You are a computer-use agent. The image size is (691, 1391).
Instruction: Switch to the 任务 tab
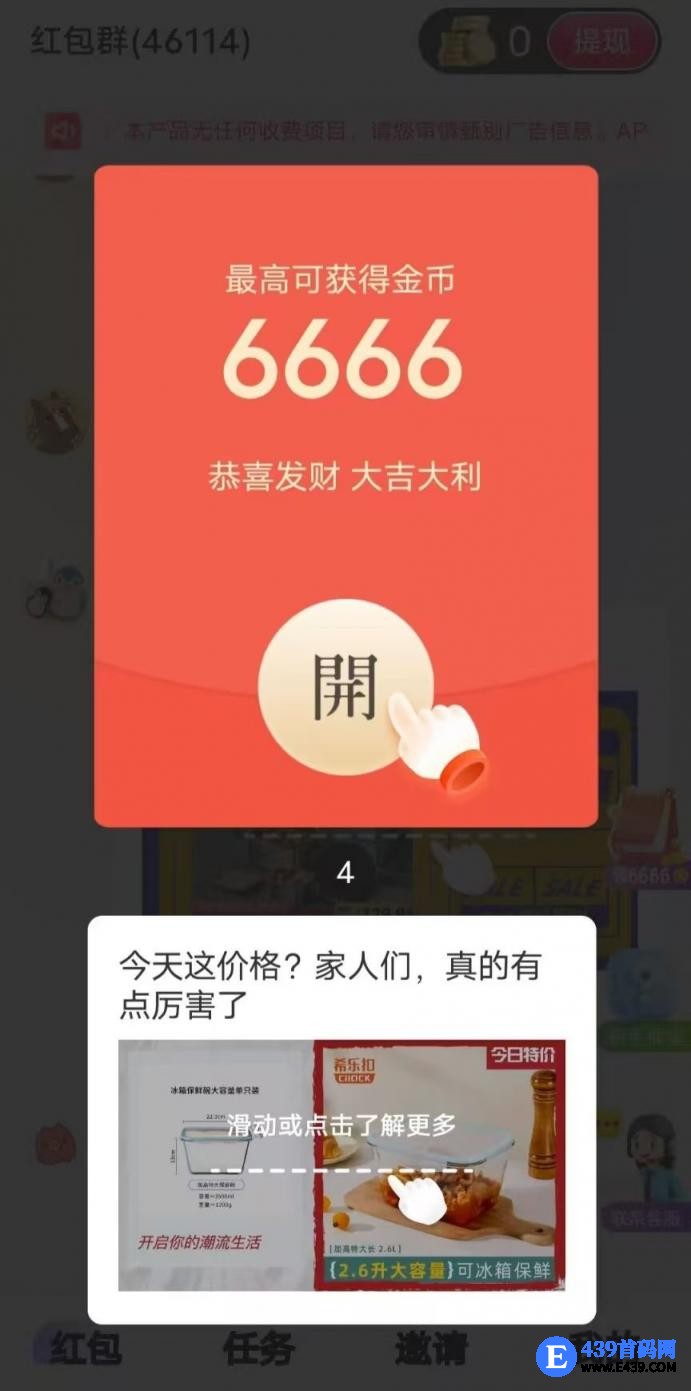[x=258, y=1349]
